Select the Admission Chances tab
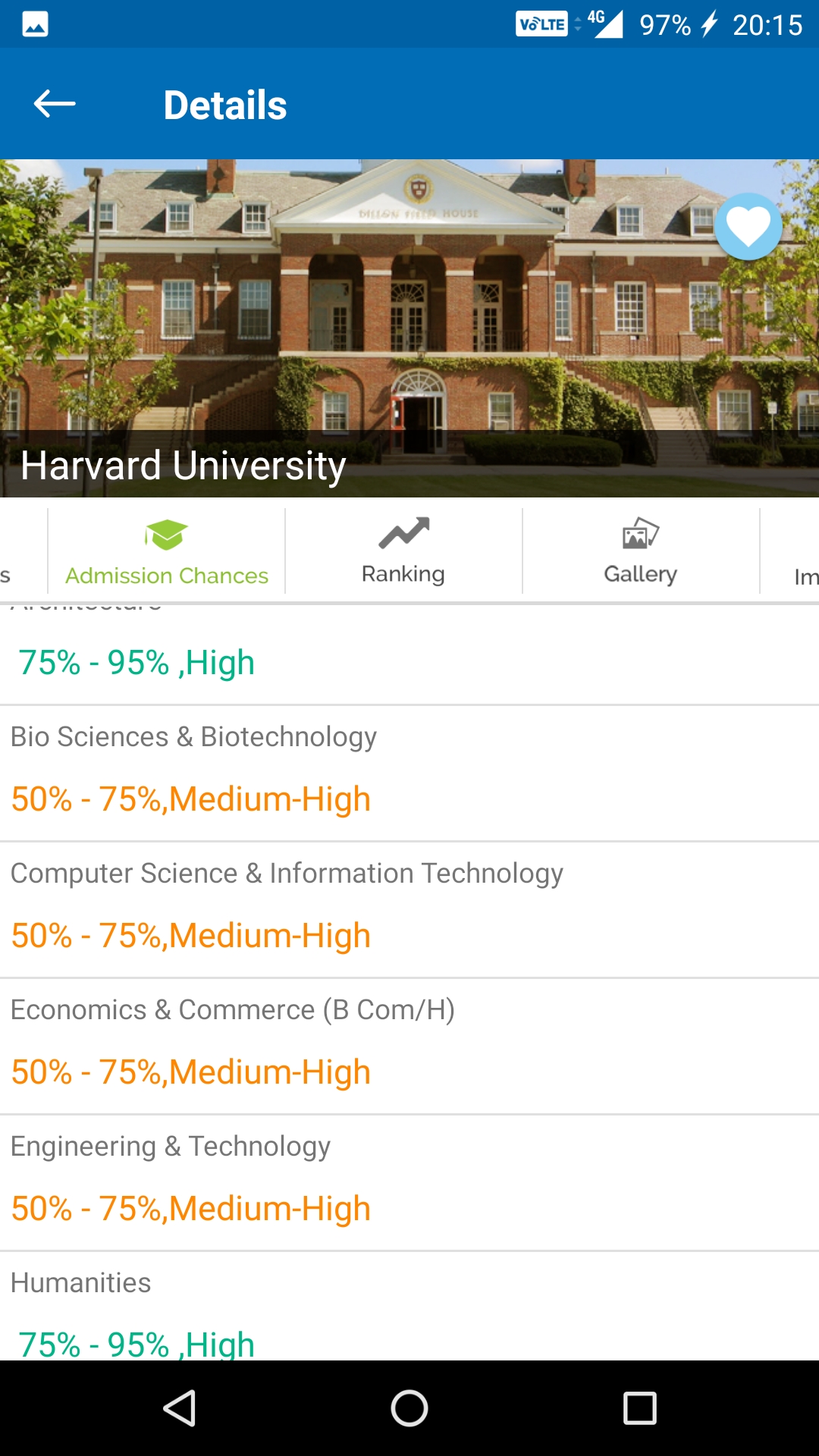Image resolution: width=819 pixels, height=1456 pixels. [x=167, y=552]
